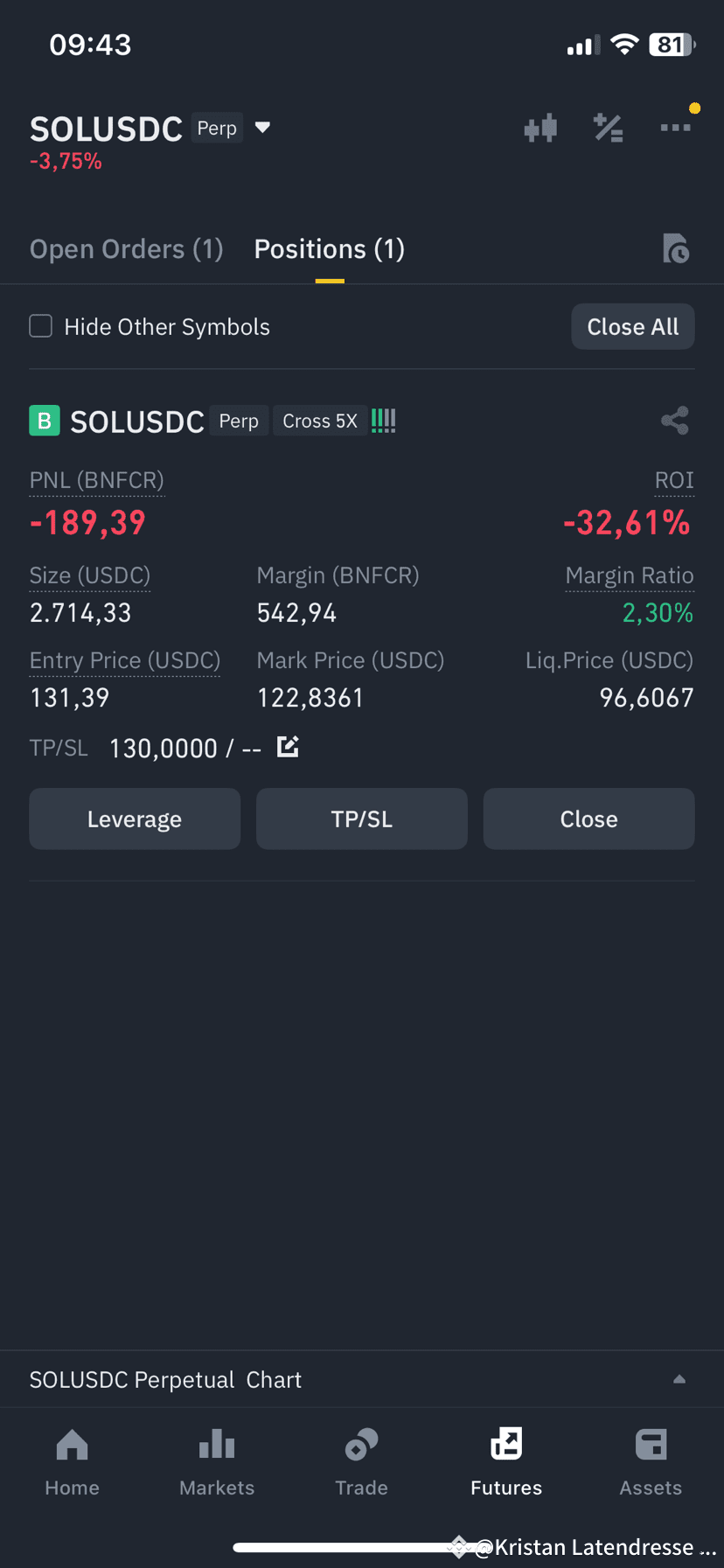Collapse the SOLUSDC Perpetual Chart section
Screen dimensions: 724x1568
click(679, 1379)
